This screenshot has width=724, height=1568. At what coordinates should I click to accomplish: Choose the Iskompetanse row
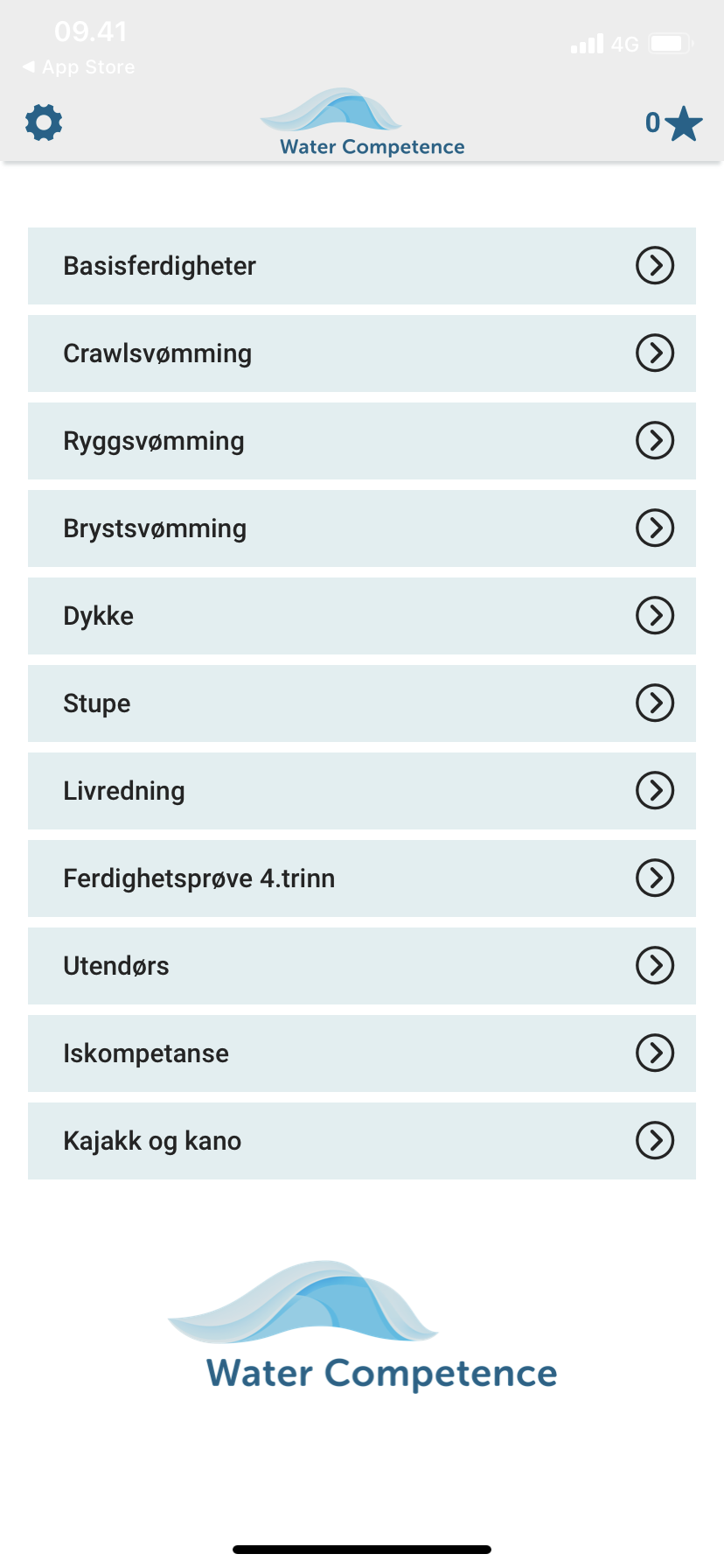(362, 1053)
